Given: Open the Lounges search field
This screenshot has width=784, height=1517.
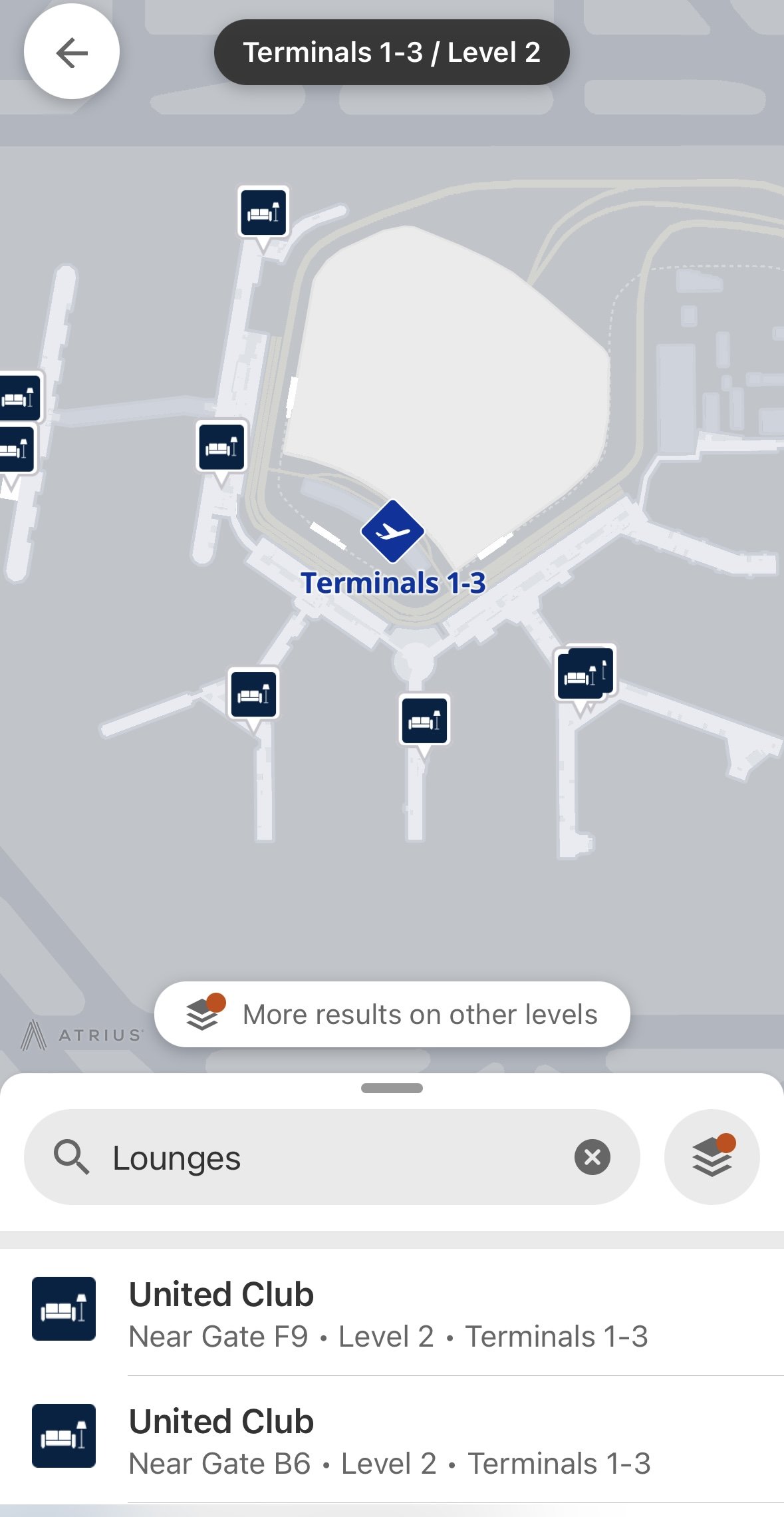Looking at the screenshot, I should (332, 1157).
